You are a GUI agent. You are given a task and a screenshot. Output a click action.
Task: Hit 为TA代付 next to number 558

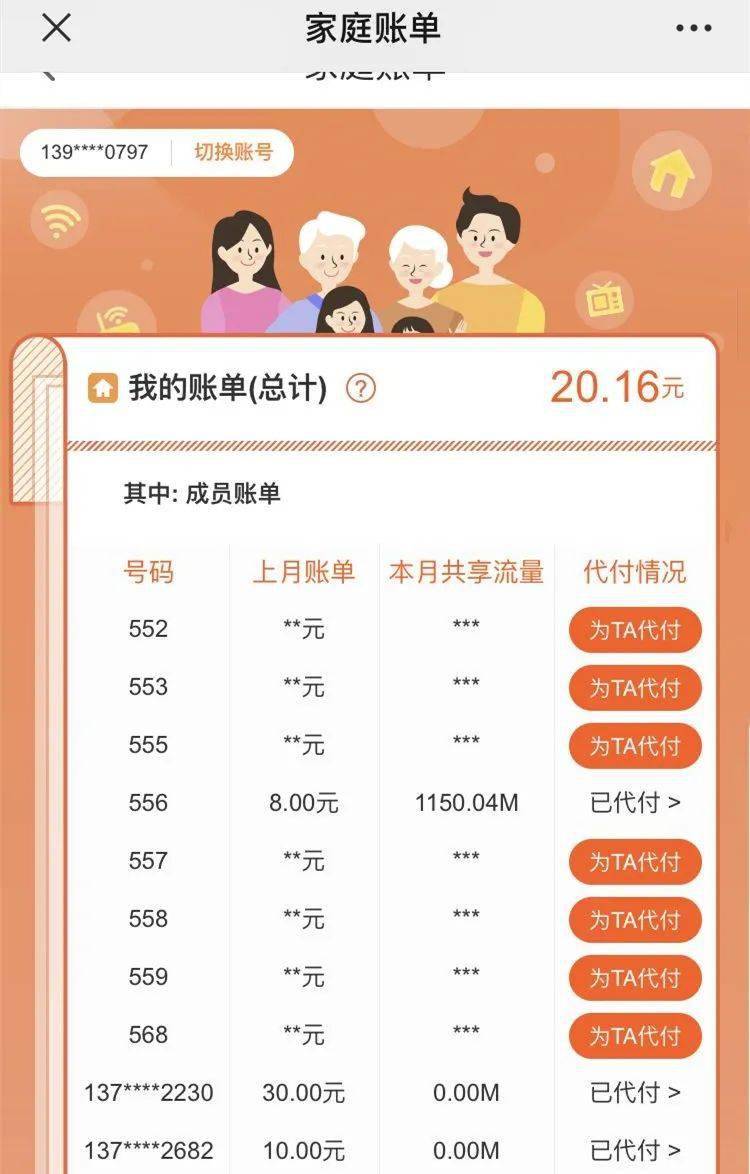[635, 920]
